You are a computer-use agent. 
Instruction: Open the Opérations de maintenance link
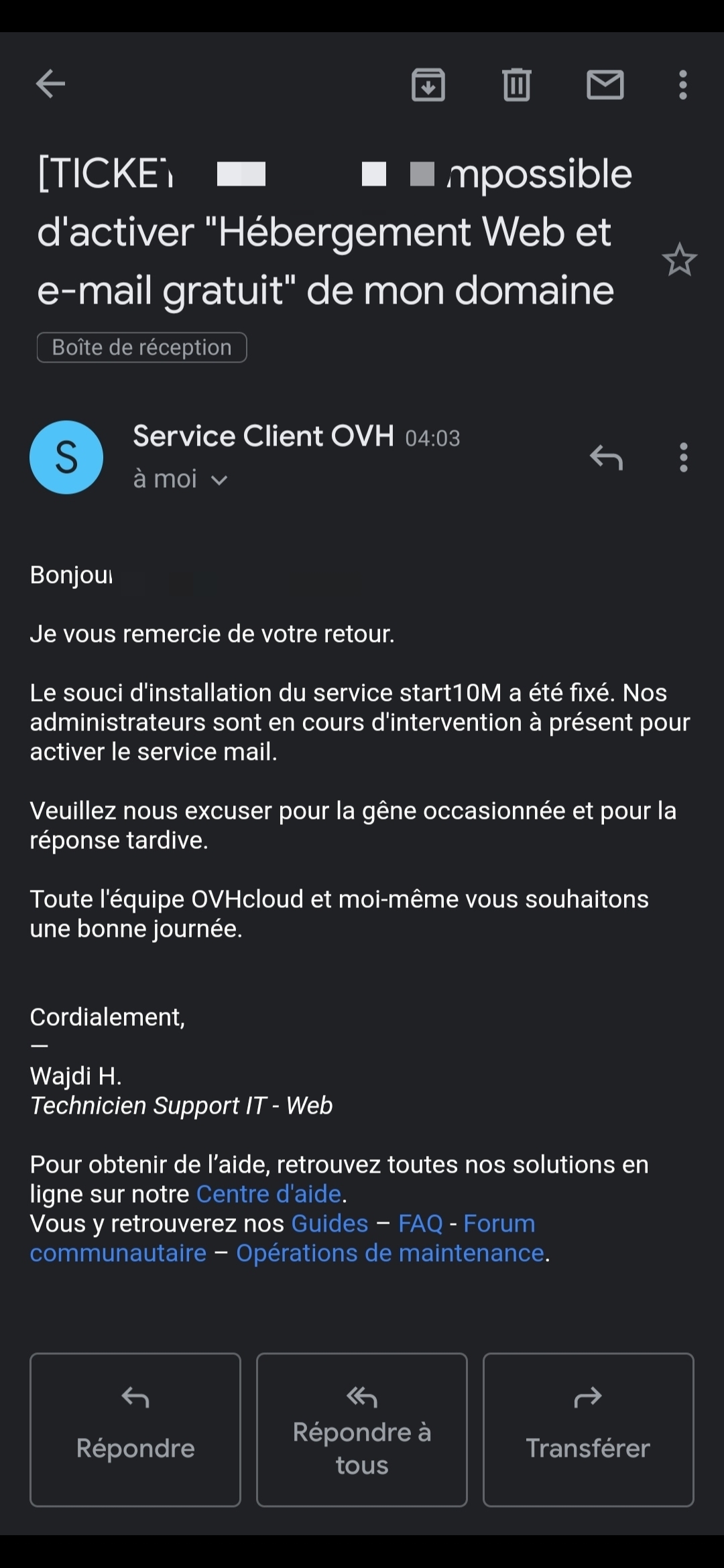pyautogui.click(x=389, y=1253)
